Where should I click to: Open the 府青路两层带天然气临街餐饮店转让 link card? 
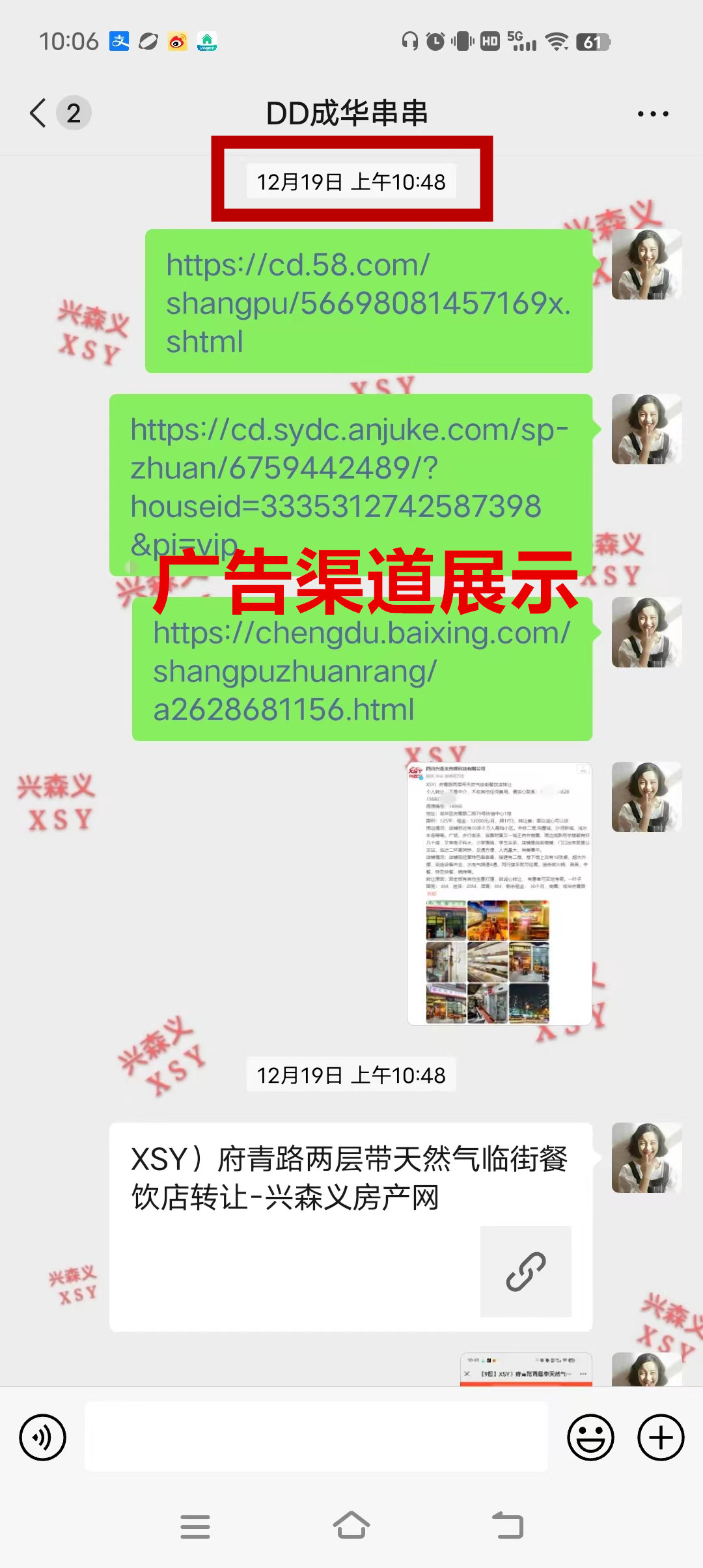(350, 1226)
